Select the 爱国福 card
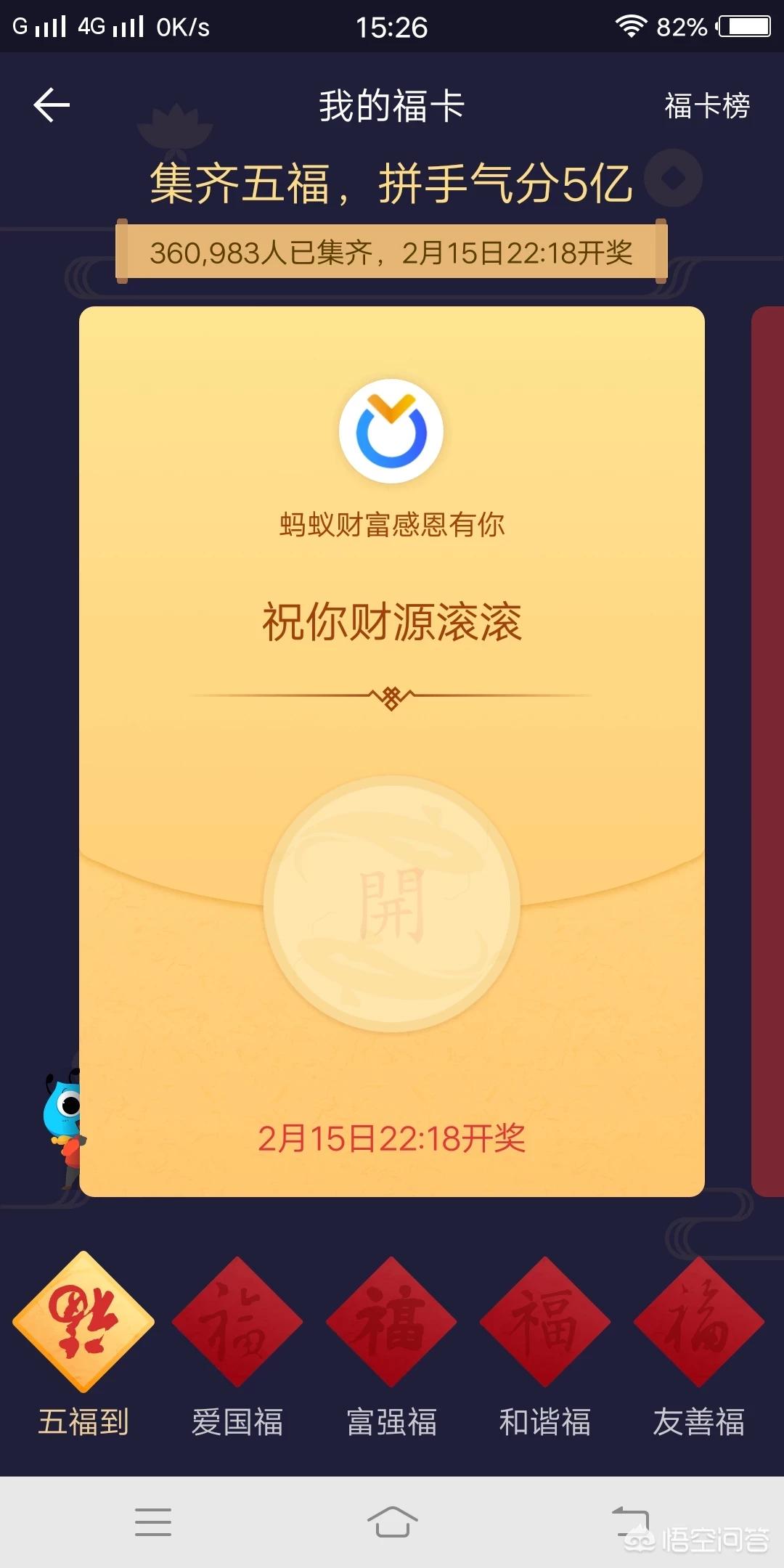This screenshot has width=784, height=1568. coord(237,1323)
